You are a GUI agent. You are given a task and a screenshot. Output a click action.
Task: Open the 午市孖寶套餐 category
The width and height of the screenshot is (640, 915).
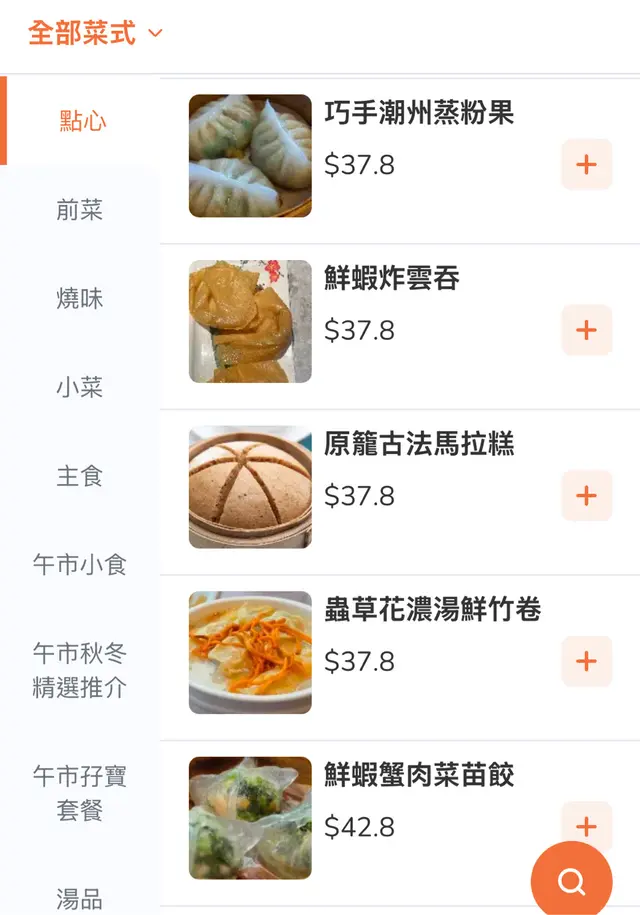point(80,792)
